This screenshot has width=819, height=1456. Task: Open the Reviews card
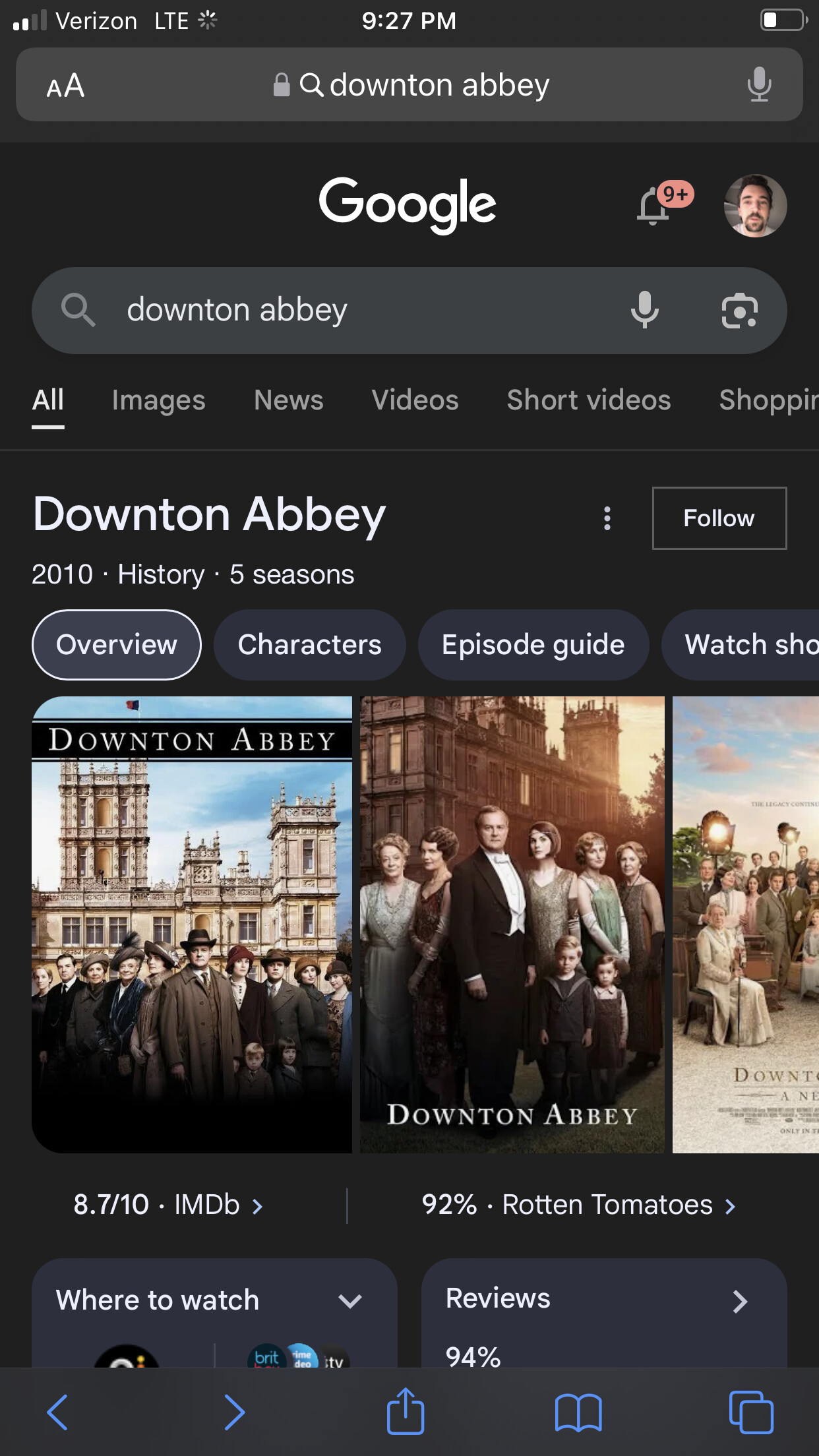603,1300
